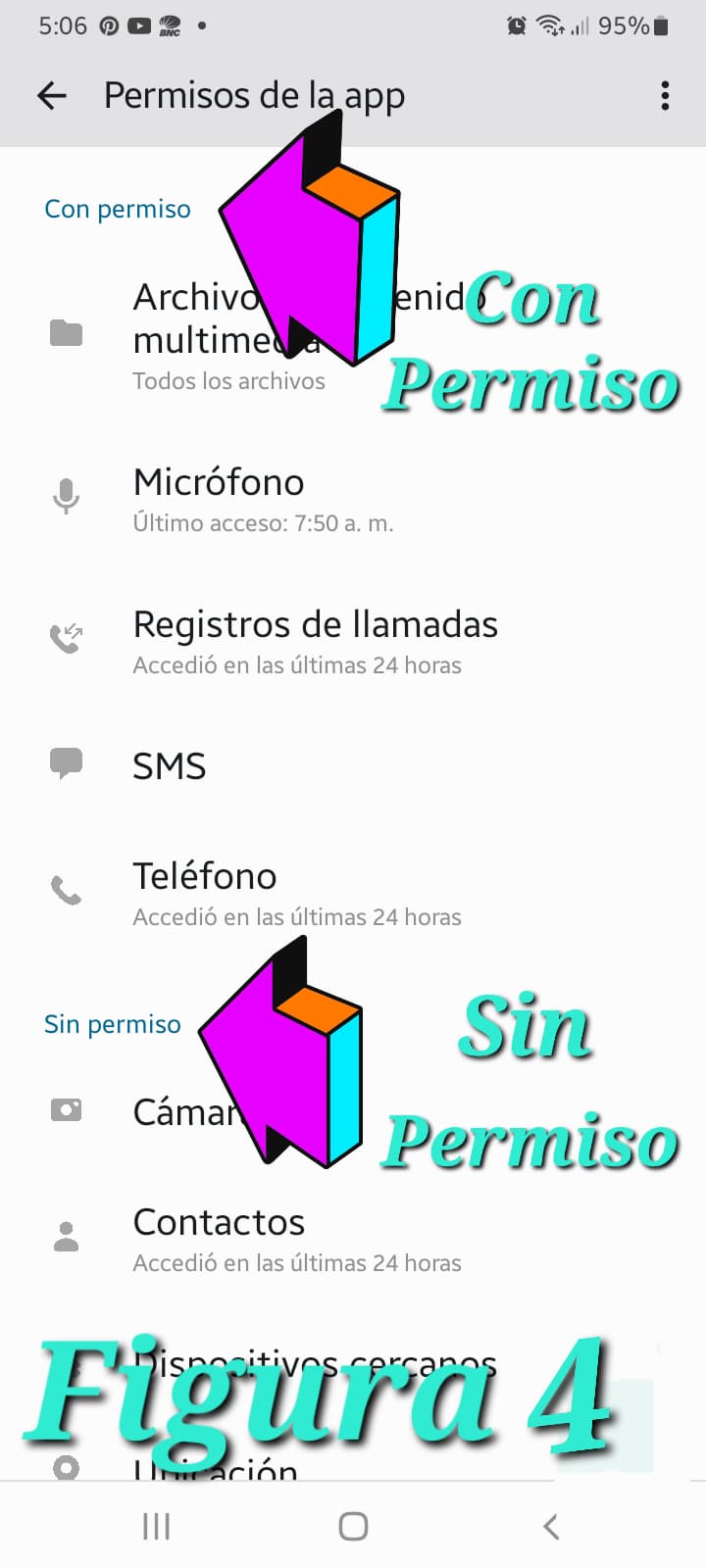The image size is (706, 1568).
Task: Select the Contactos permission
Action: [220, 1239]
